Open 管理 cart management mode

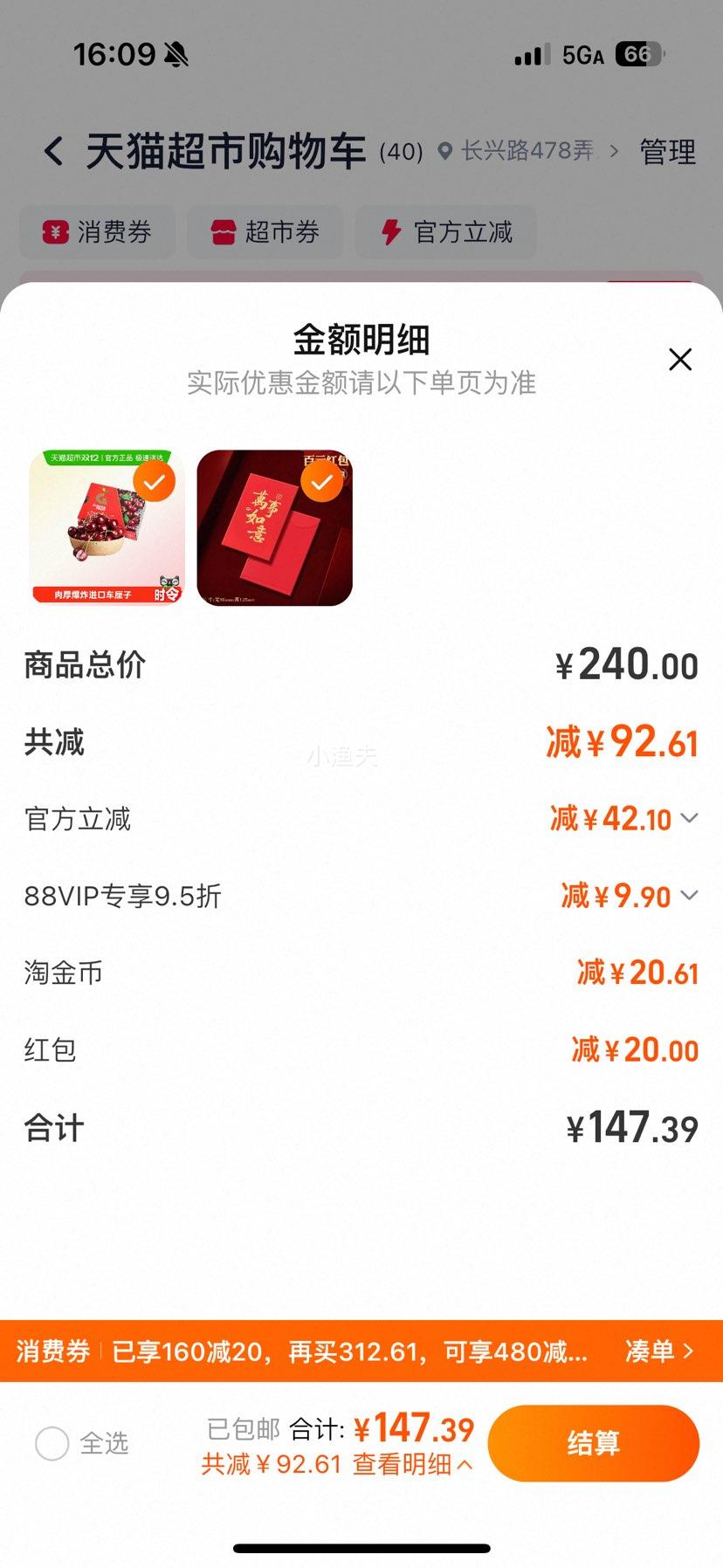pos(667,151)
